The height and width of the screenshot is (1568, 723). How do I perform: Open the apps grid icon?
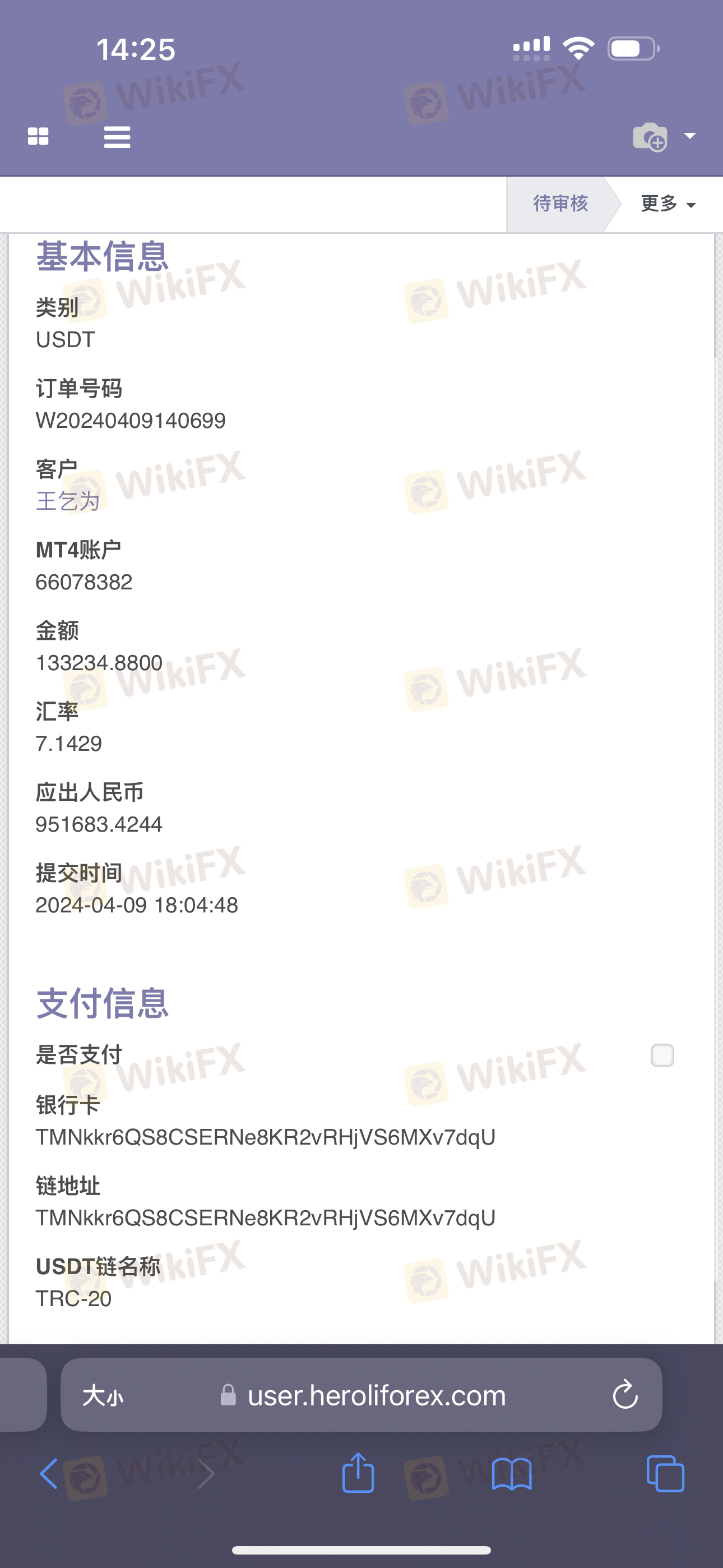pyautogui.click(x=38, y=136)
